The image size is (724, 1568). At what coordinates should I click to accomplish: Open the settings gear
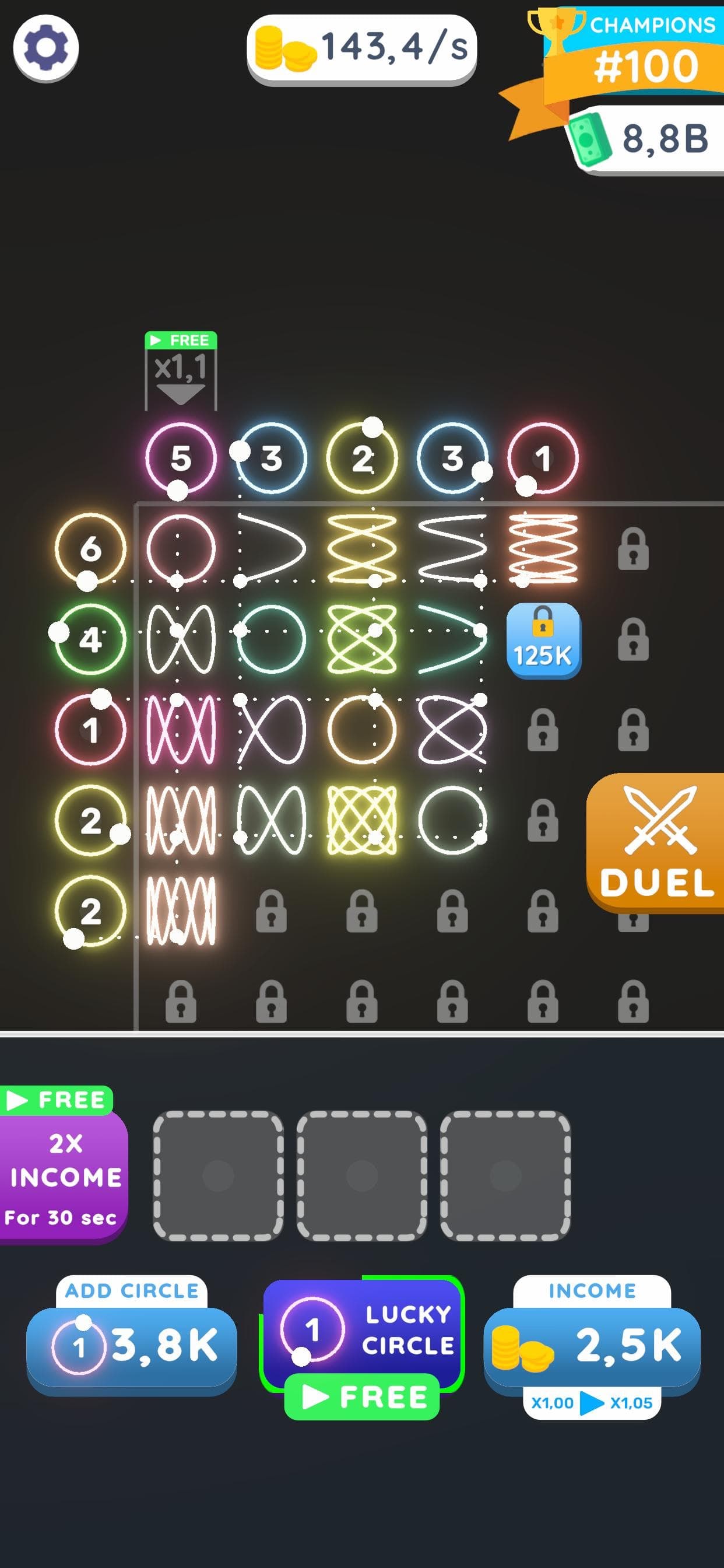click(46, 47)
